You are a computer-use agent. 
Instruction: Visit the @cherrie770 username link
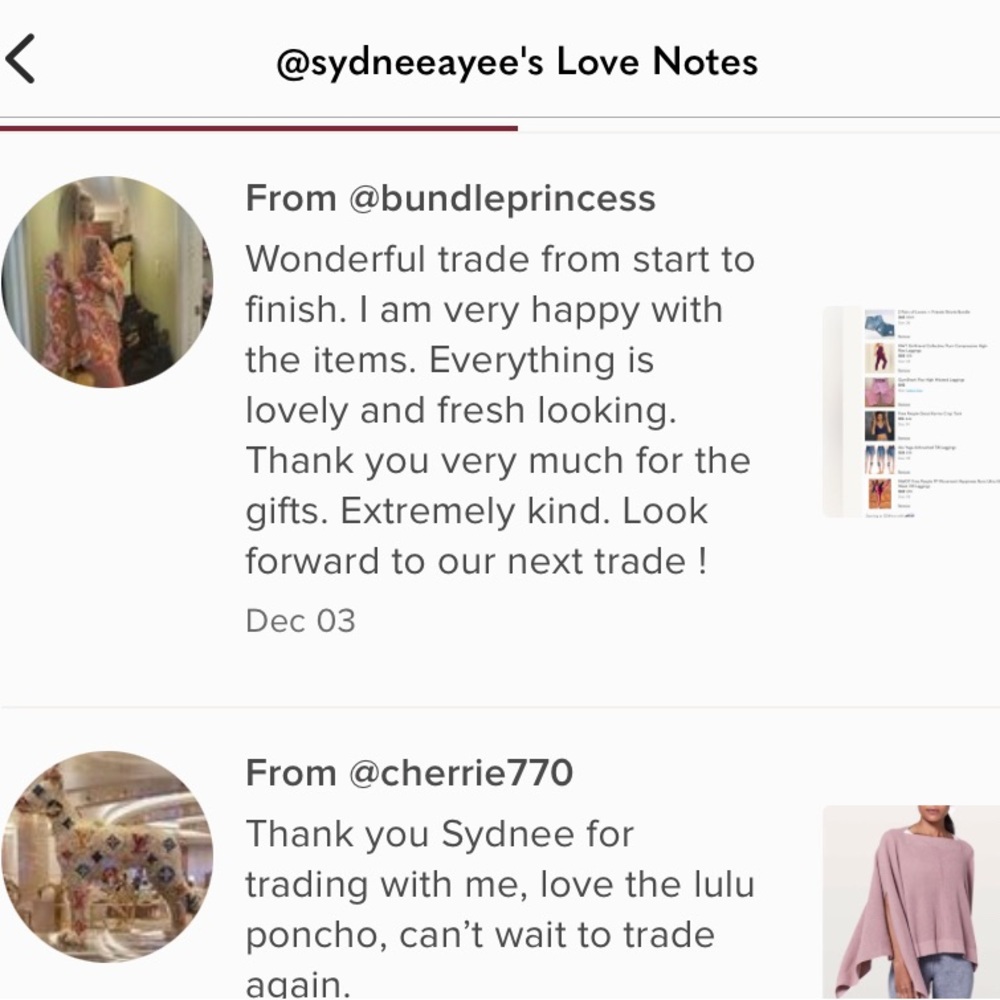pos(460,773)
